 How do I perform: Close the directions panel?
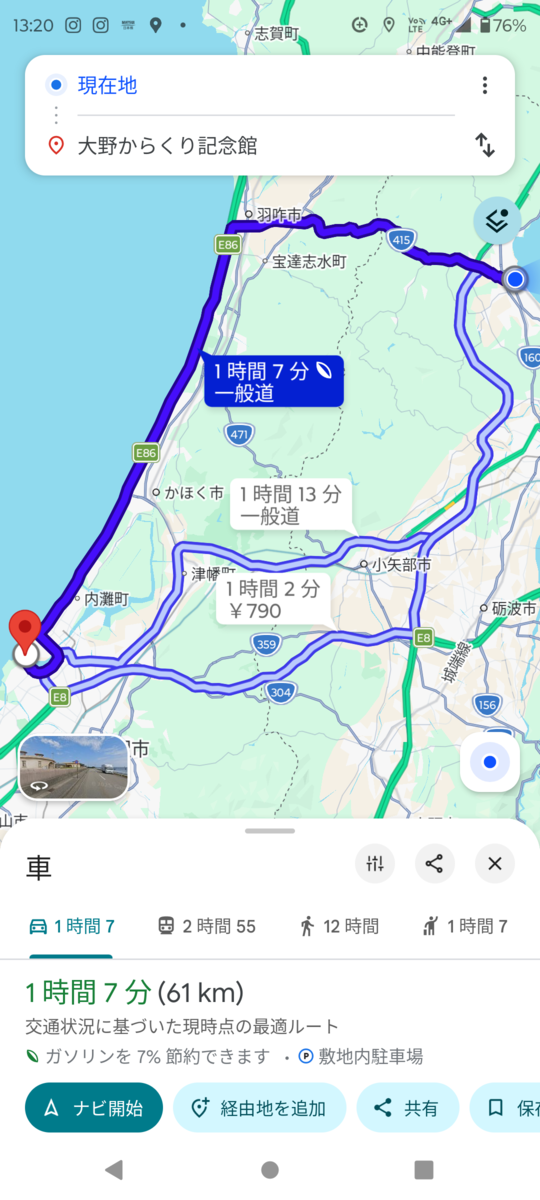pyautogui.click(x=494, y=864)
